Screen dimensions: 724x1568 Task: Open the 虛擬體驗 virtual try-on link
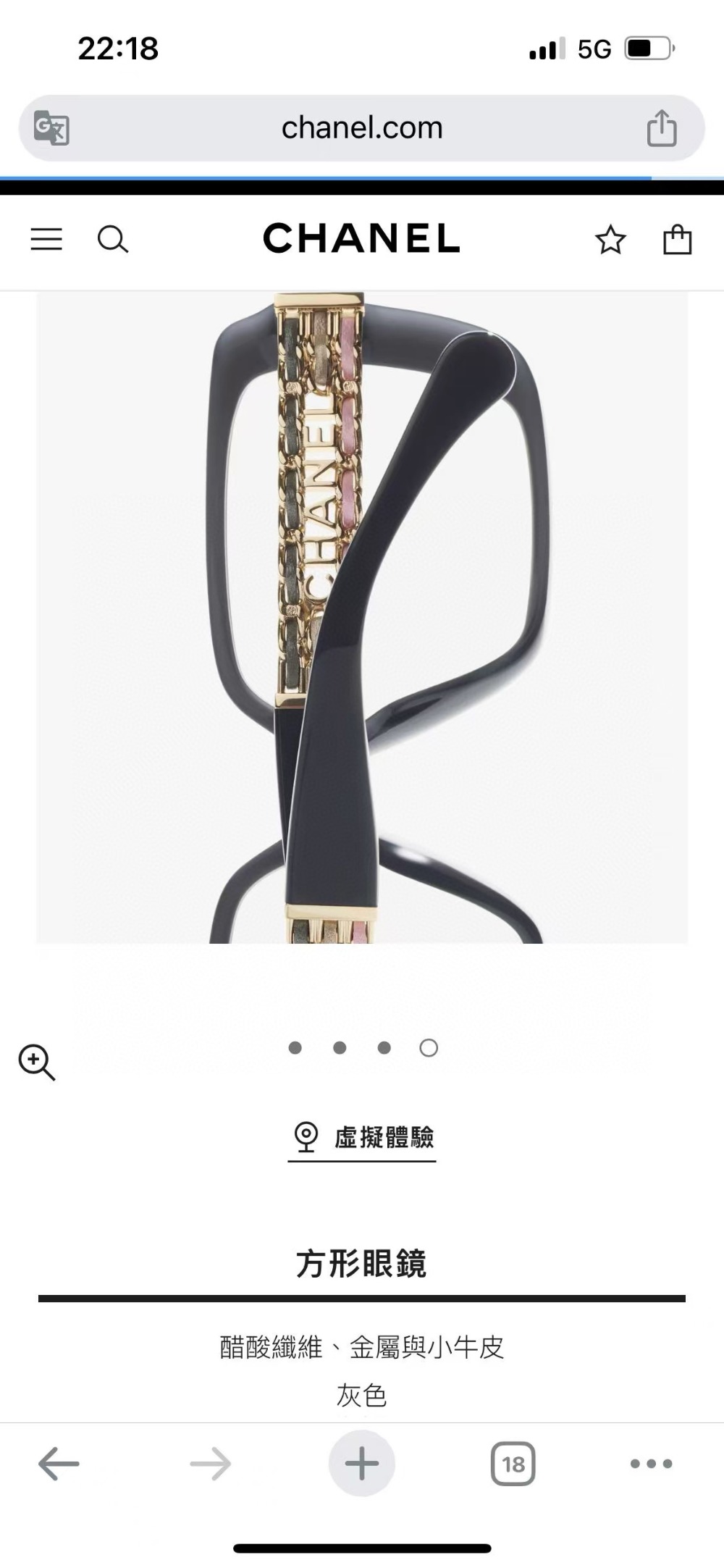(x=362, y=1137)
